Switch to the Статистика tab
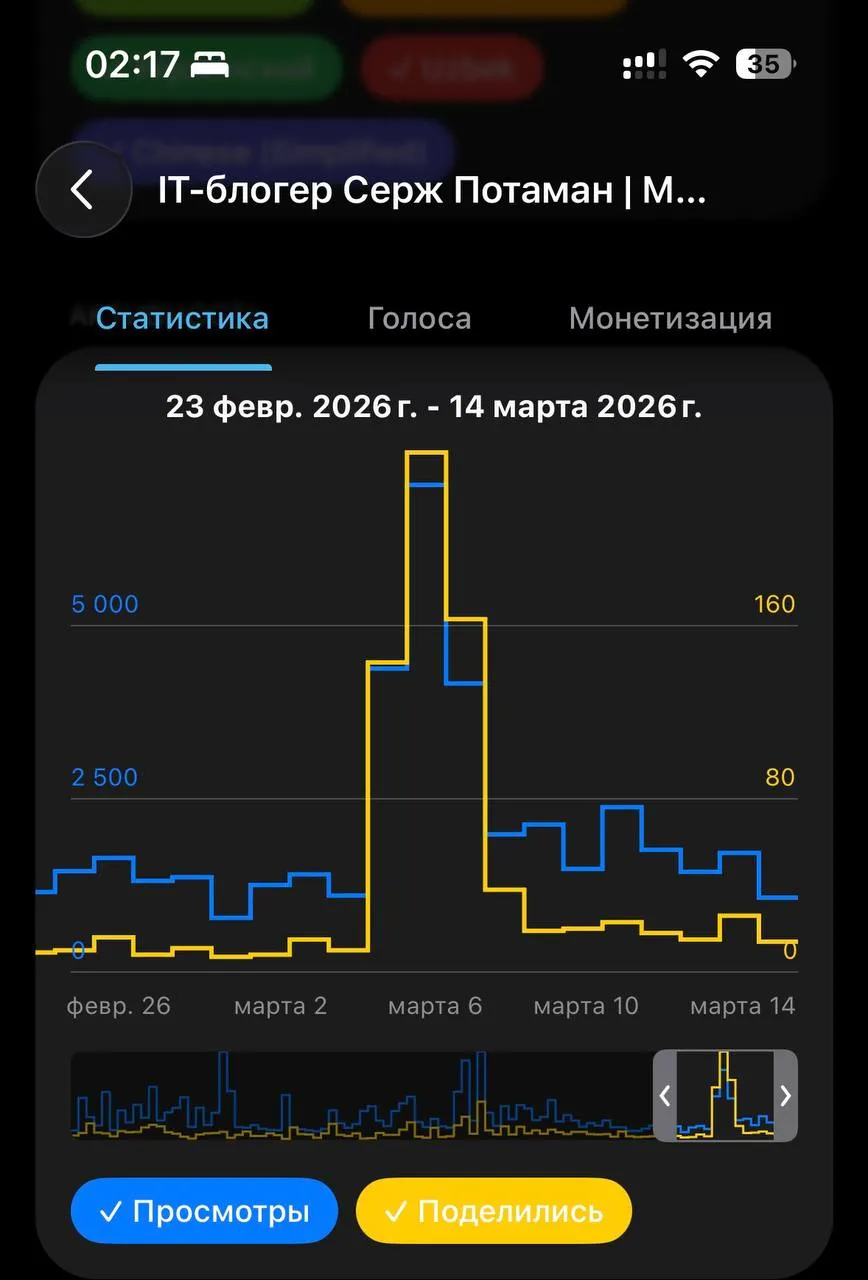The image size is (868, 1280). pos(182,319)
